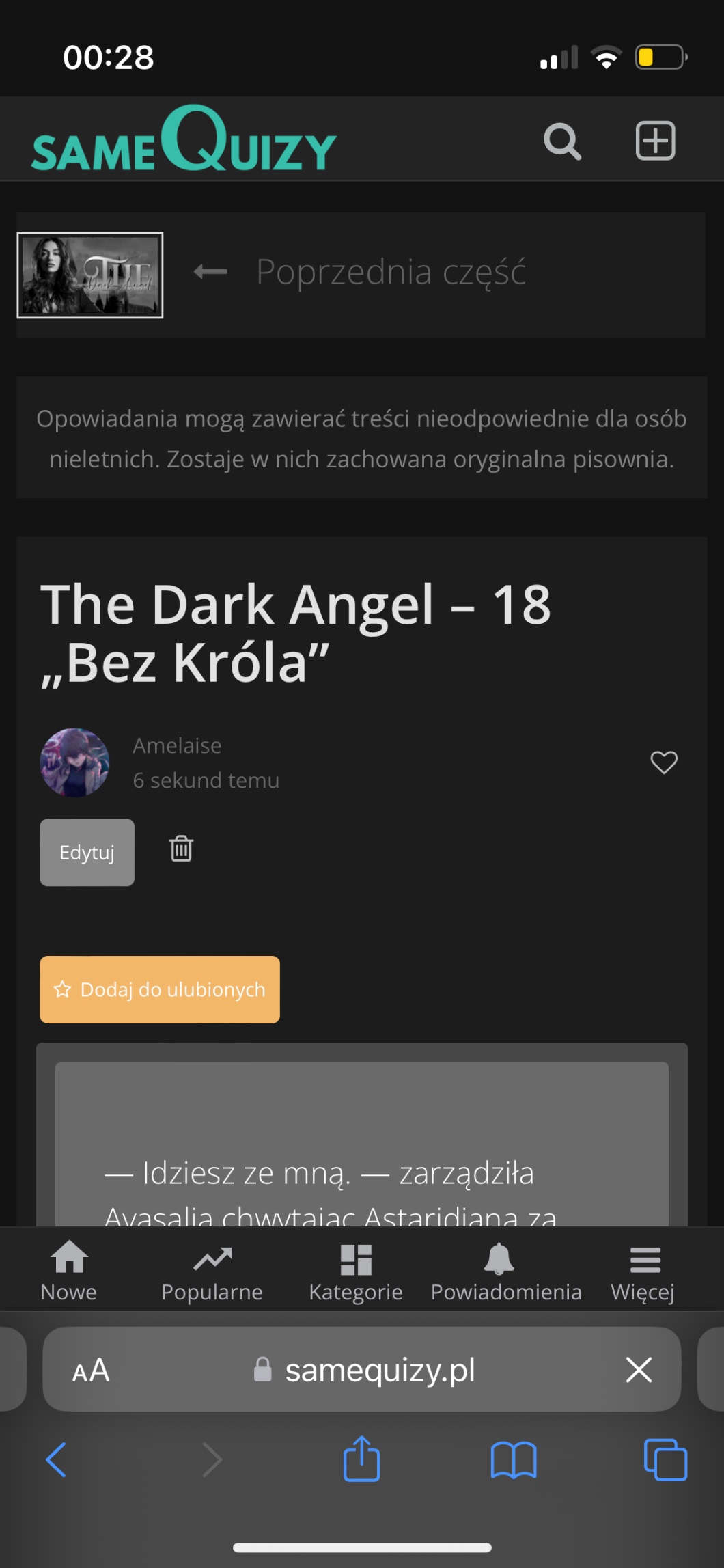Go back with the browser arrow
Image resolution: width=724 pixels, height=1568 pixels.
56,1460
